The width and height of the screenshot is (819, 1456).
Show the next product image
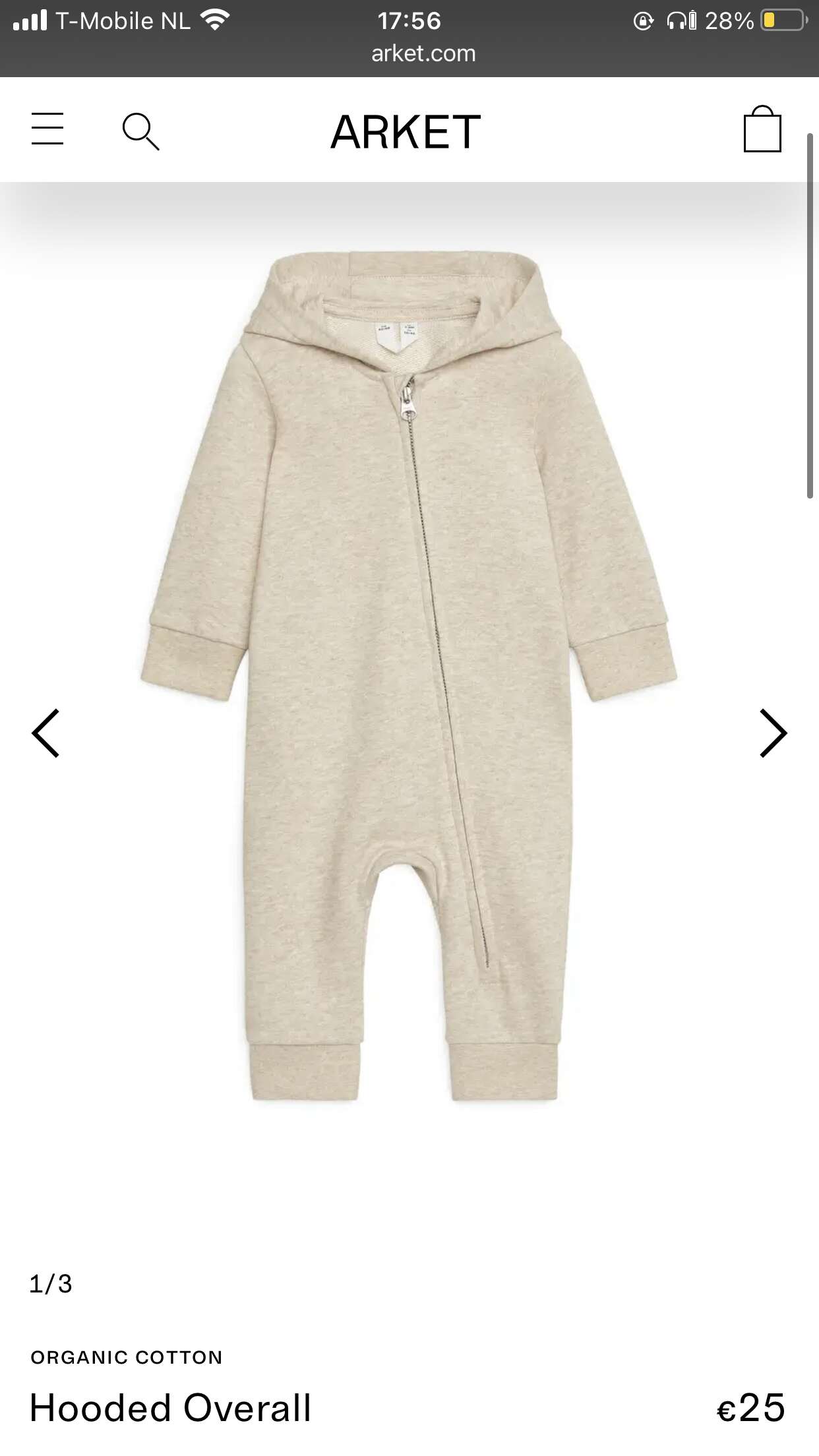[x=773, y=733]
